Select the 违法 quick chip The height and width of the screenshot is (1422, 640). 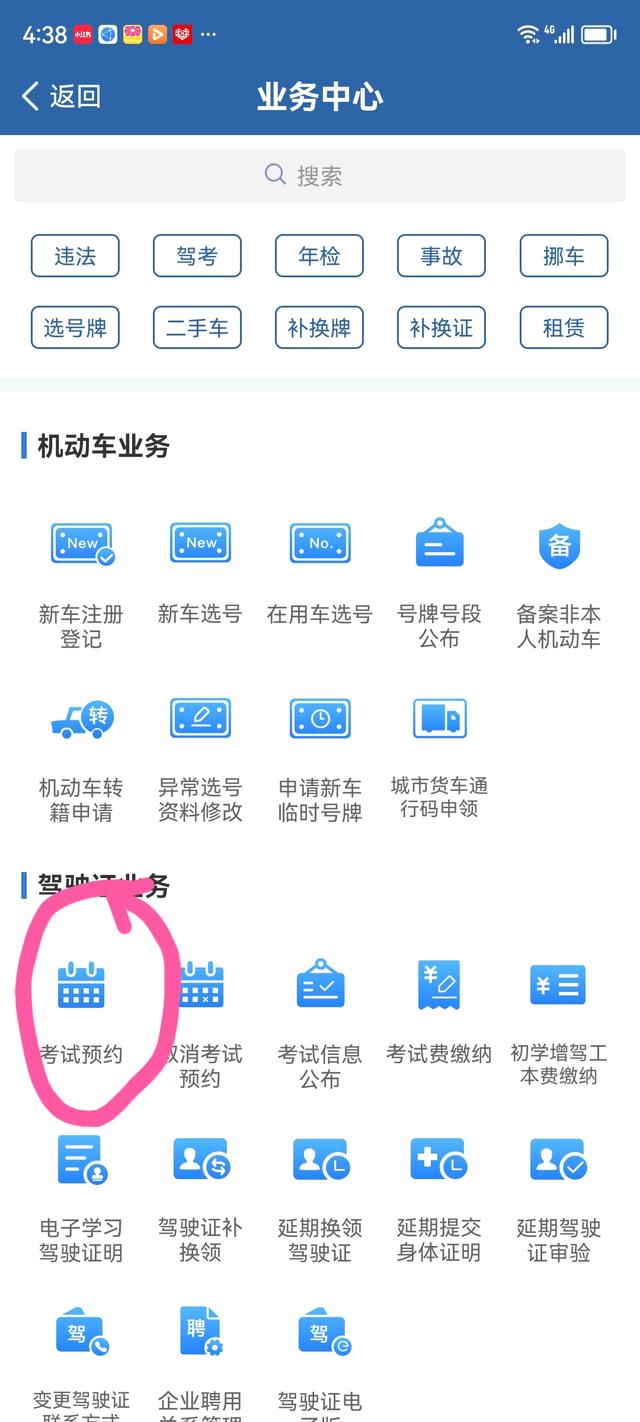tap(75, 256)
